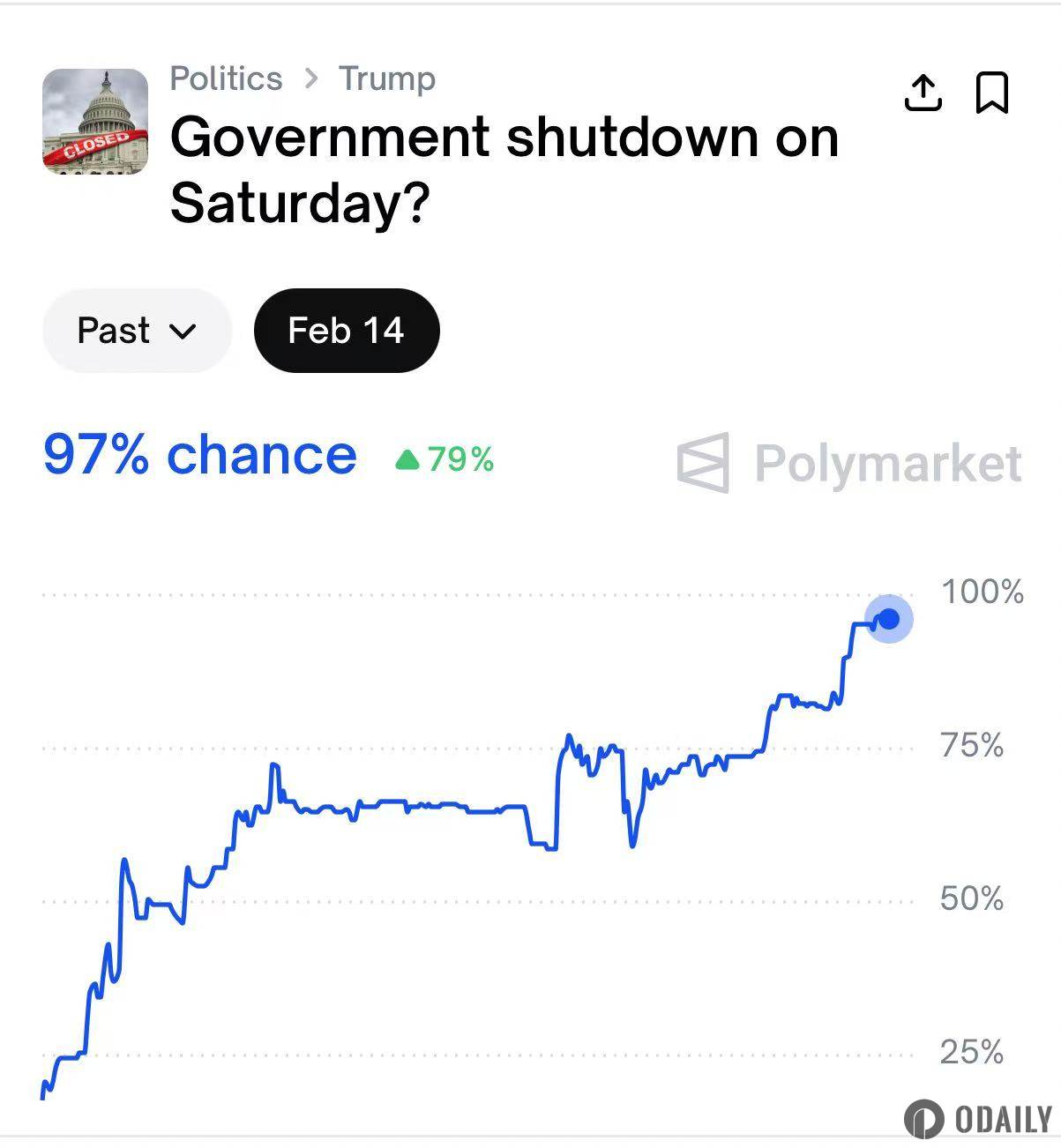Select the Feb 14 date chip
The height and width of the screenshot is (1148, 1061).
346,331
